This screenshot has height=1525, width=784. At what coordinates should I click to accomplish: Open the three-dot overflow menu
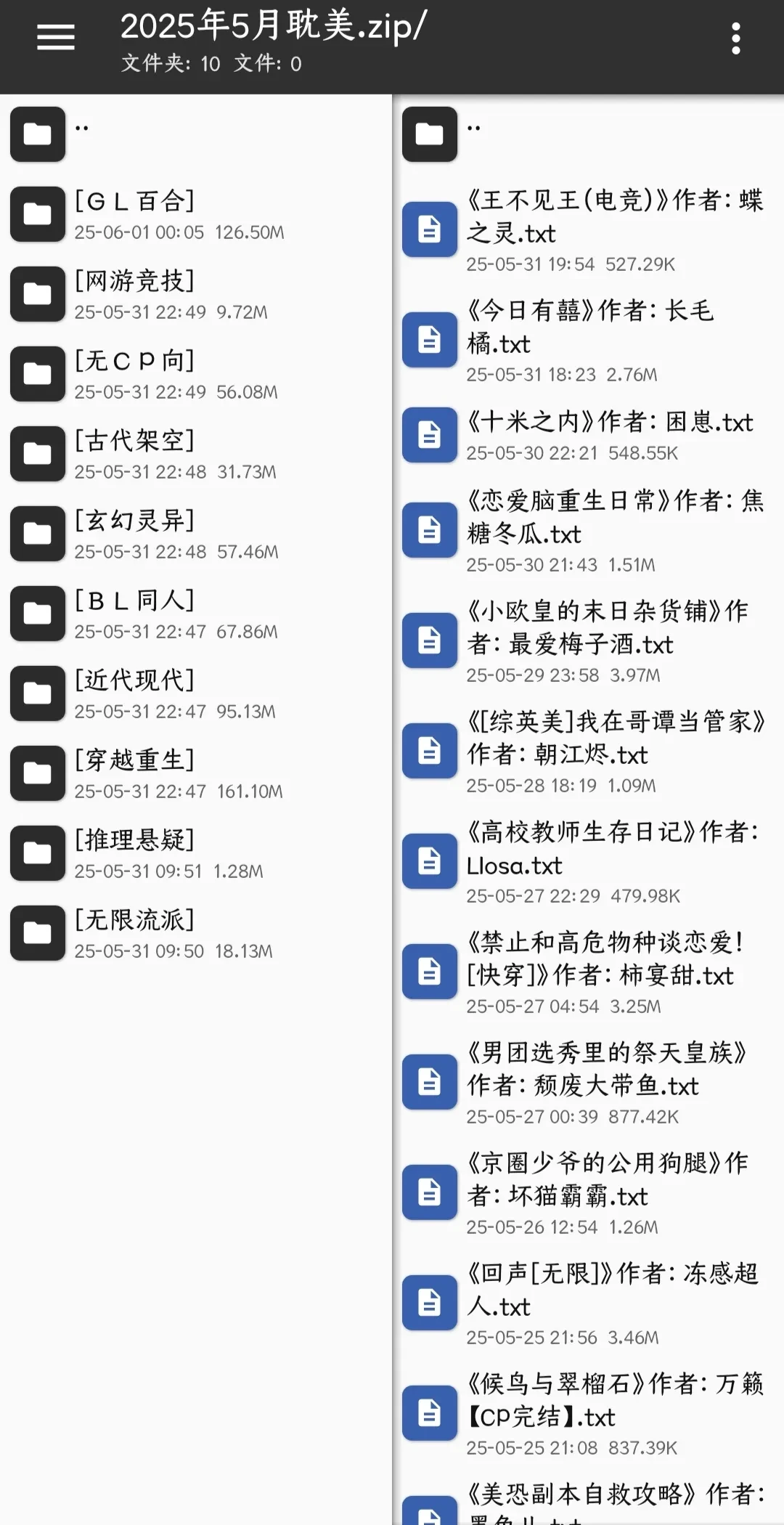[x=735, y=38]
